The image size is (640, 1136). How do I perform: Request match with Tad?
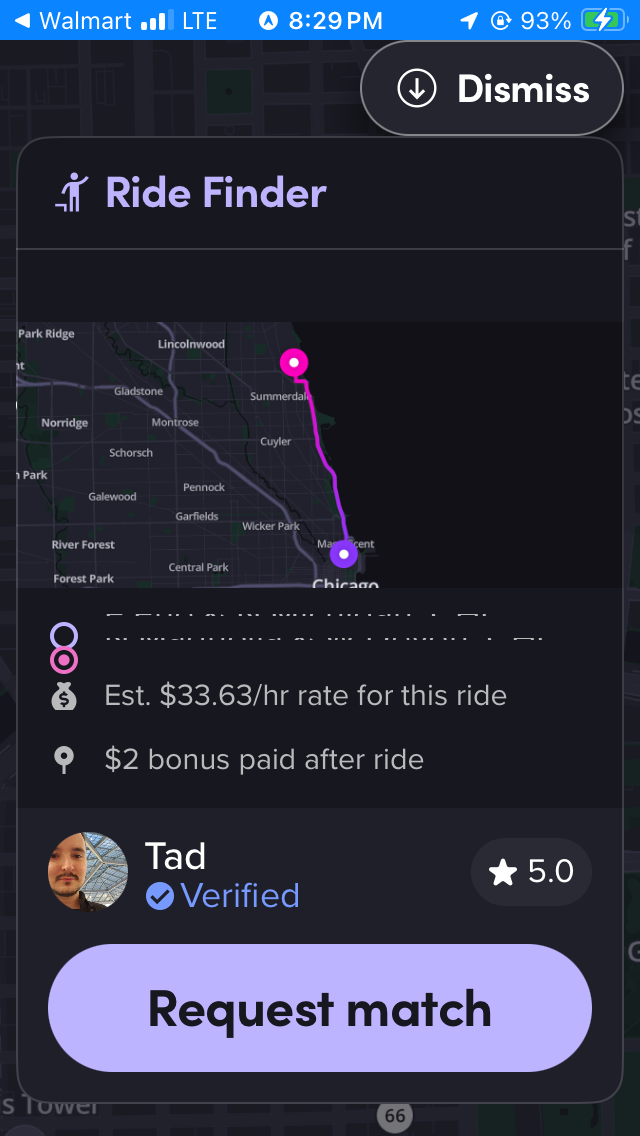[320, 1008]
